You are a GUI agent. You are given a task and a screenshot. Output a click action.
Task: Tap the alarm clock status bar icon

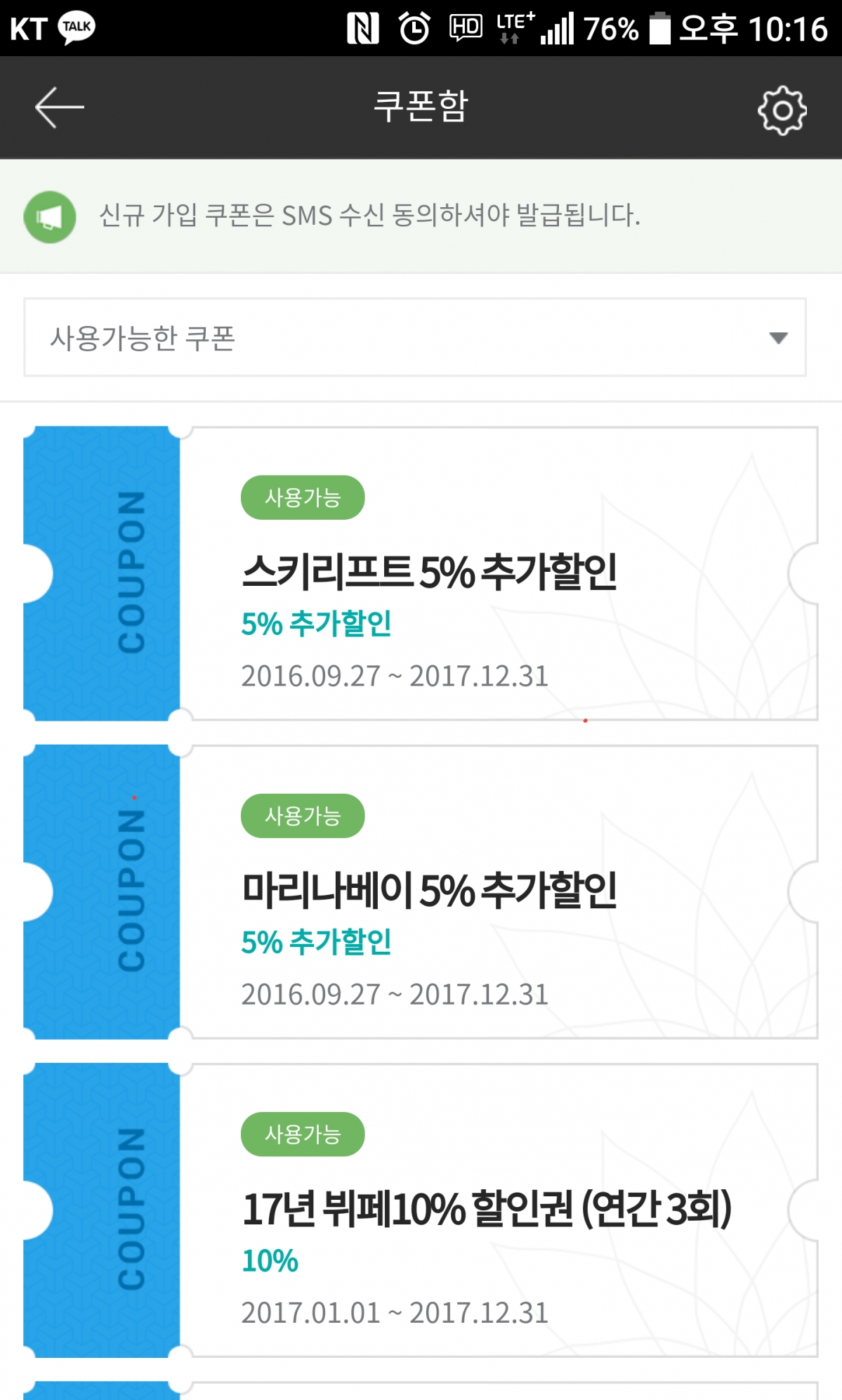pyautogui.click(x=414, y=28)
